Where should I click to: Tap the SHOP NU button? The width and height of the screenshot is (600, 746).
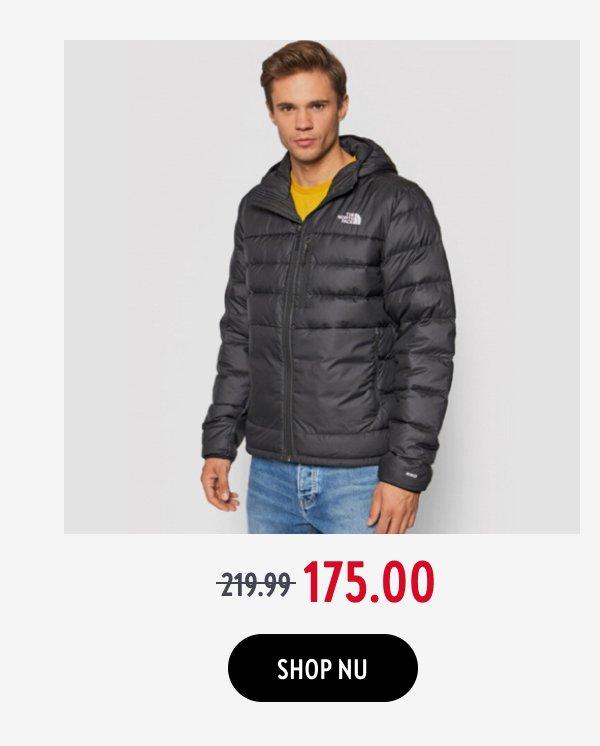click(322, 668)
